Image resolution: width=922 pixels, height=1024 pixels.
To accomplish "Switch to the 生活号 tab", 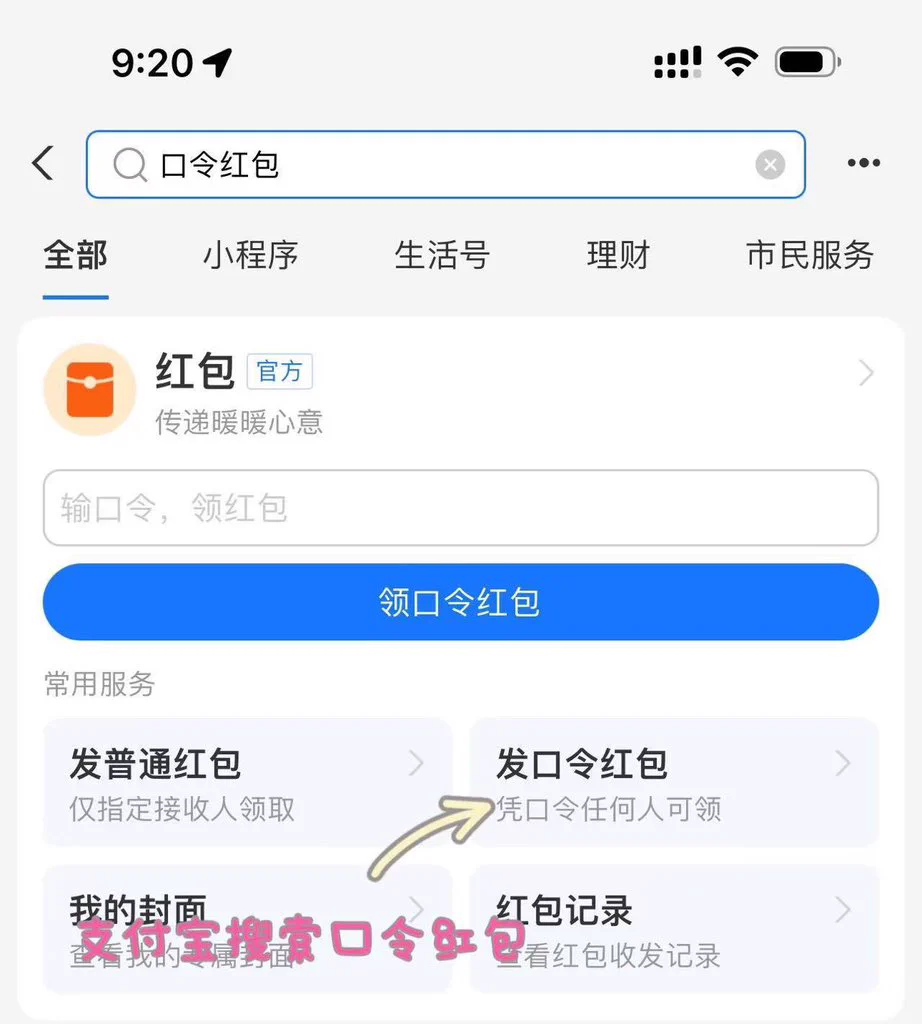I will click(x=442, y=256).
